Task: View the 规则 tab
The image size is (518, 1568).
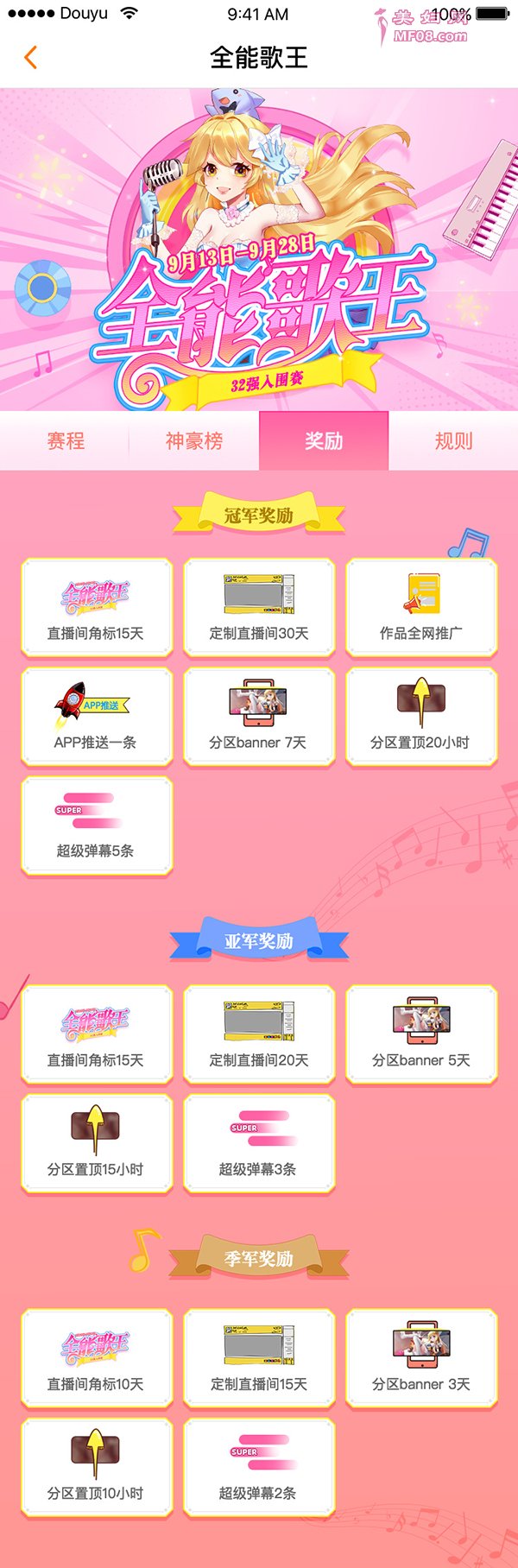Action: click(x=453, y=441)
